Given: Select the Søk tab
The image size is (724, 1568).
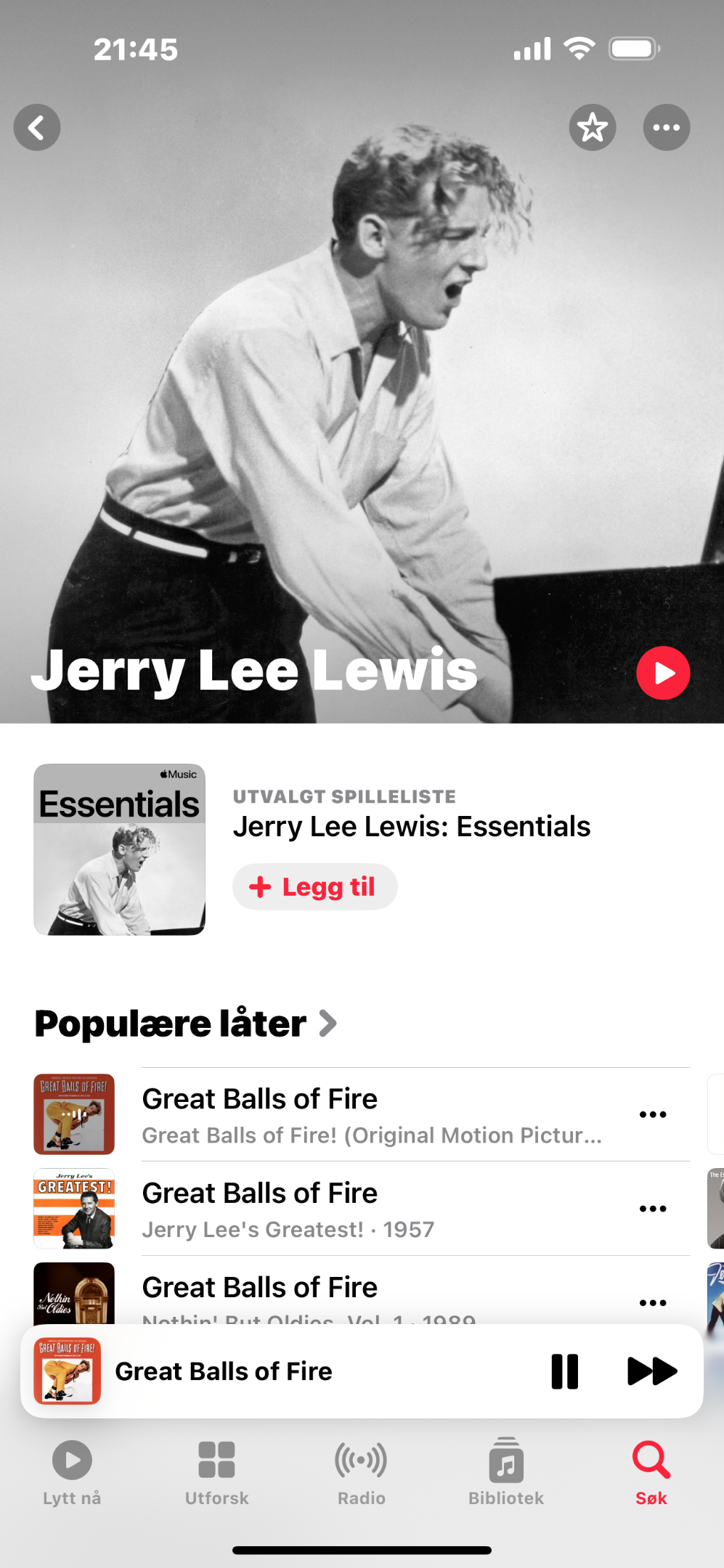Looking at the screenshot, I should tap(651, 1473).
